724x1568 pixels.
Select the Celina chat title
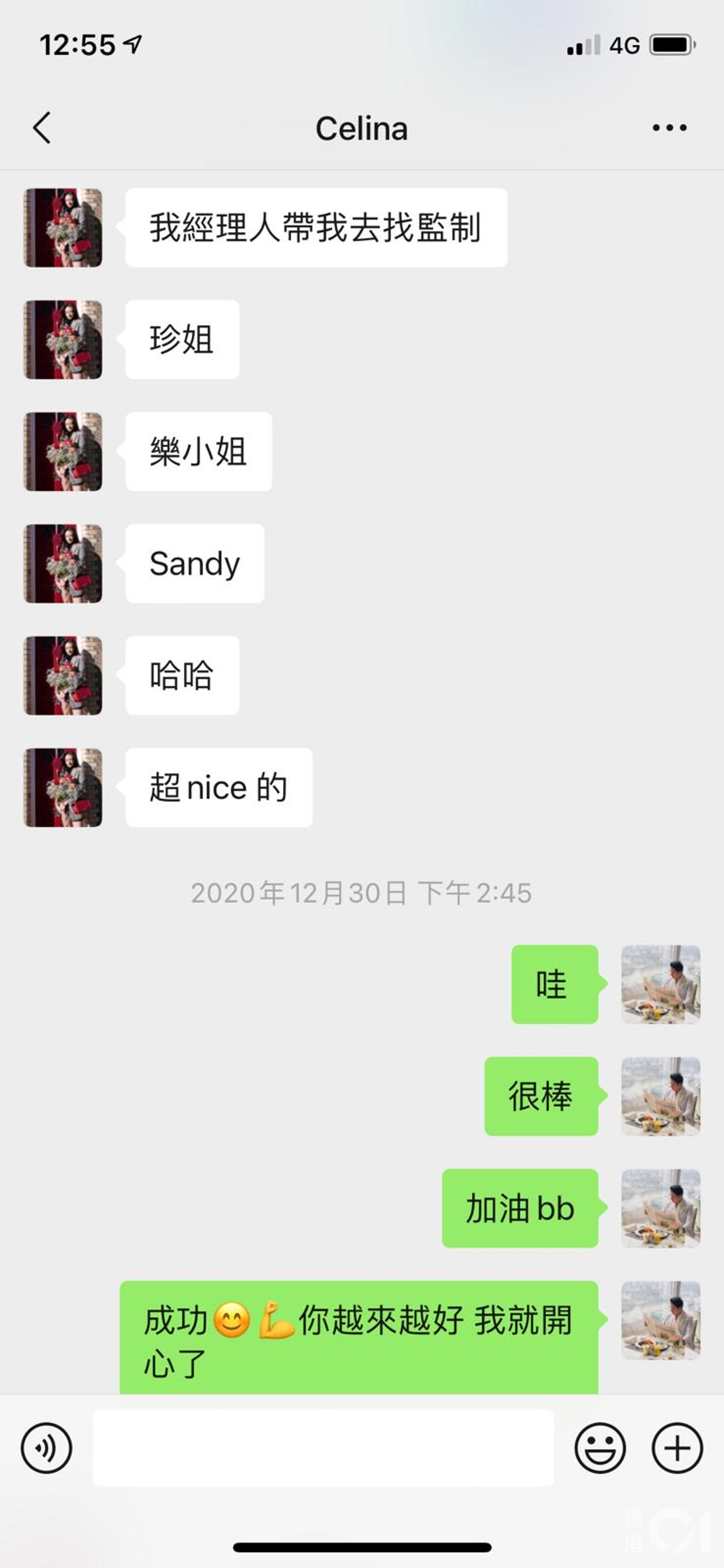[361, 128]
